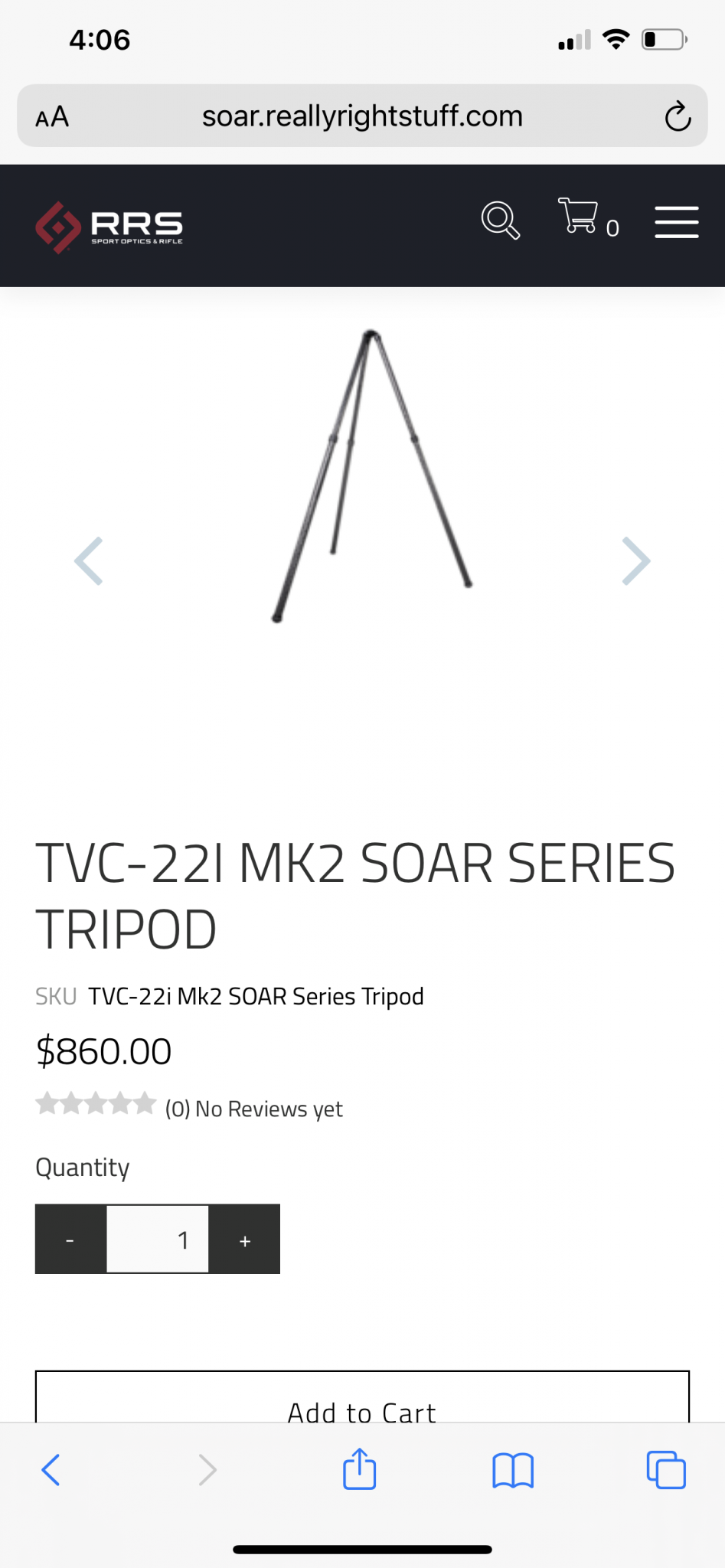Open the Safari share sheet
725x1568 pixels.
tap(360, 1469)
